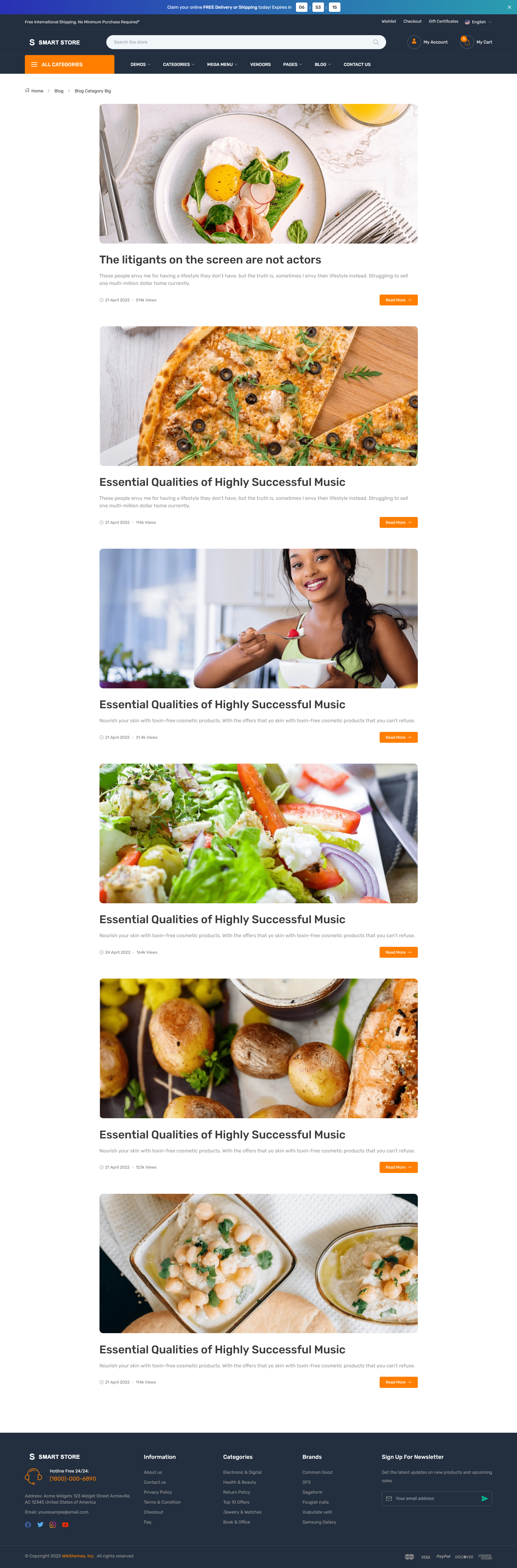Dismiss the free delivery promo banner
The height and width of the screenshot is (1568, 517).
(x=509, y=7)
